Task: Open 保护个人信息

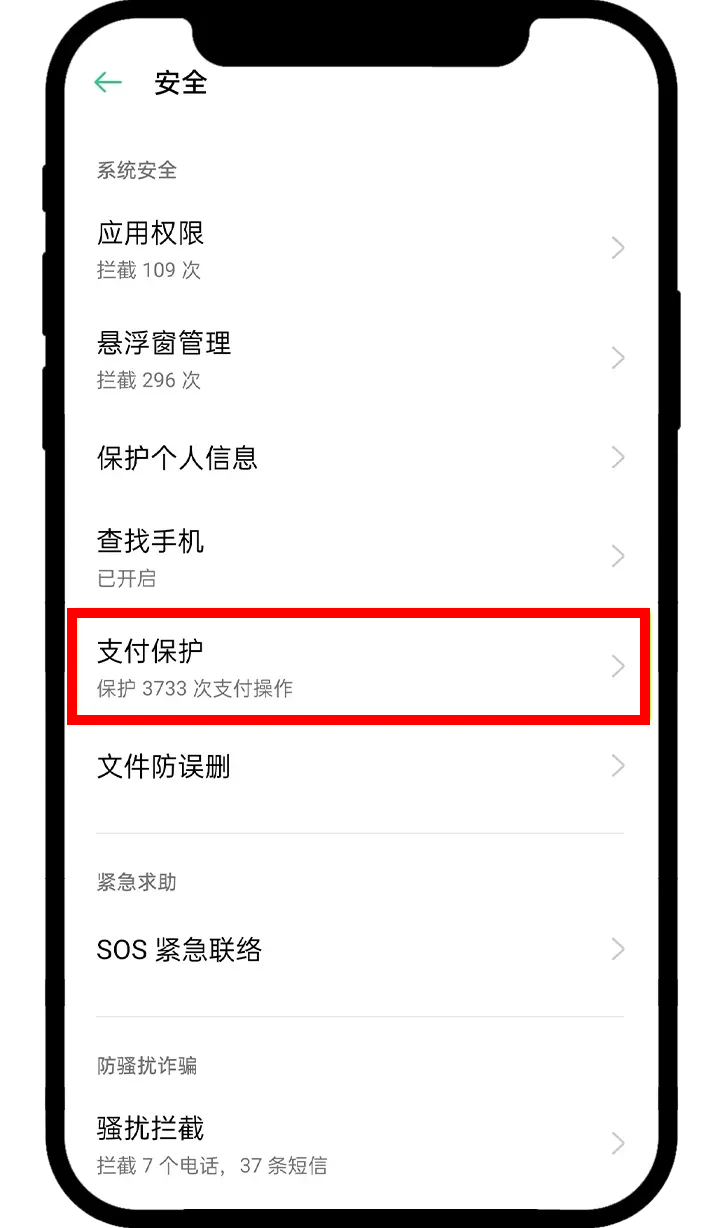Action: 360,458
